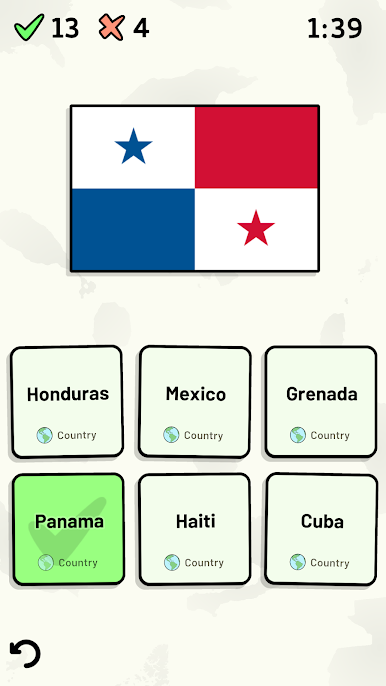Select Haiti as the answer
386x686 pixels.
[x=195, y=529]
